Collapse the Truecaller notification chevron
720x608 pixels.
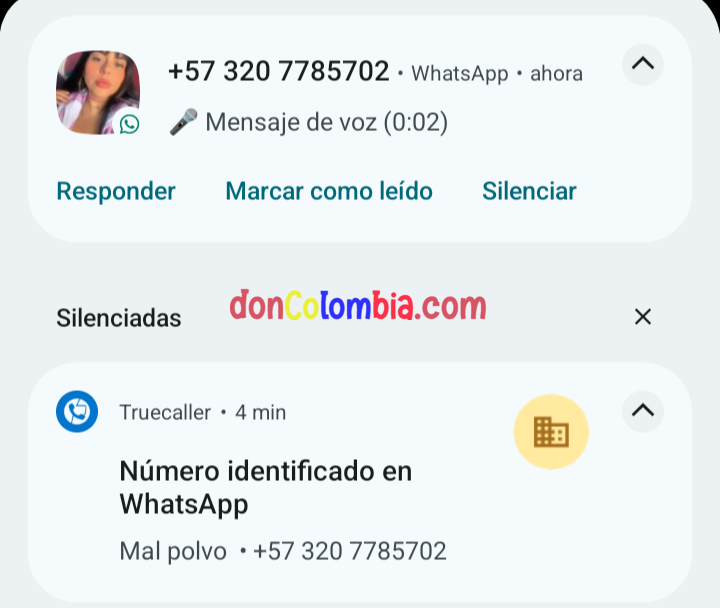click(643, 411)
